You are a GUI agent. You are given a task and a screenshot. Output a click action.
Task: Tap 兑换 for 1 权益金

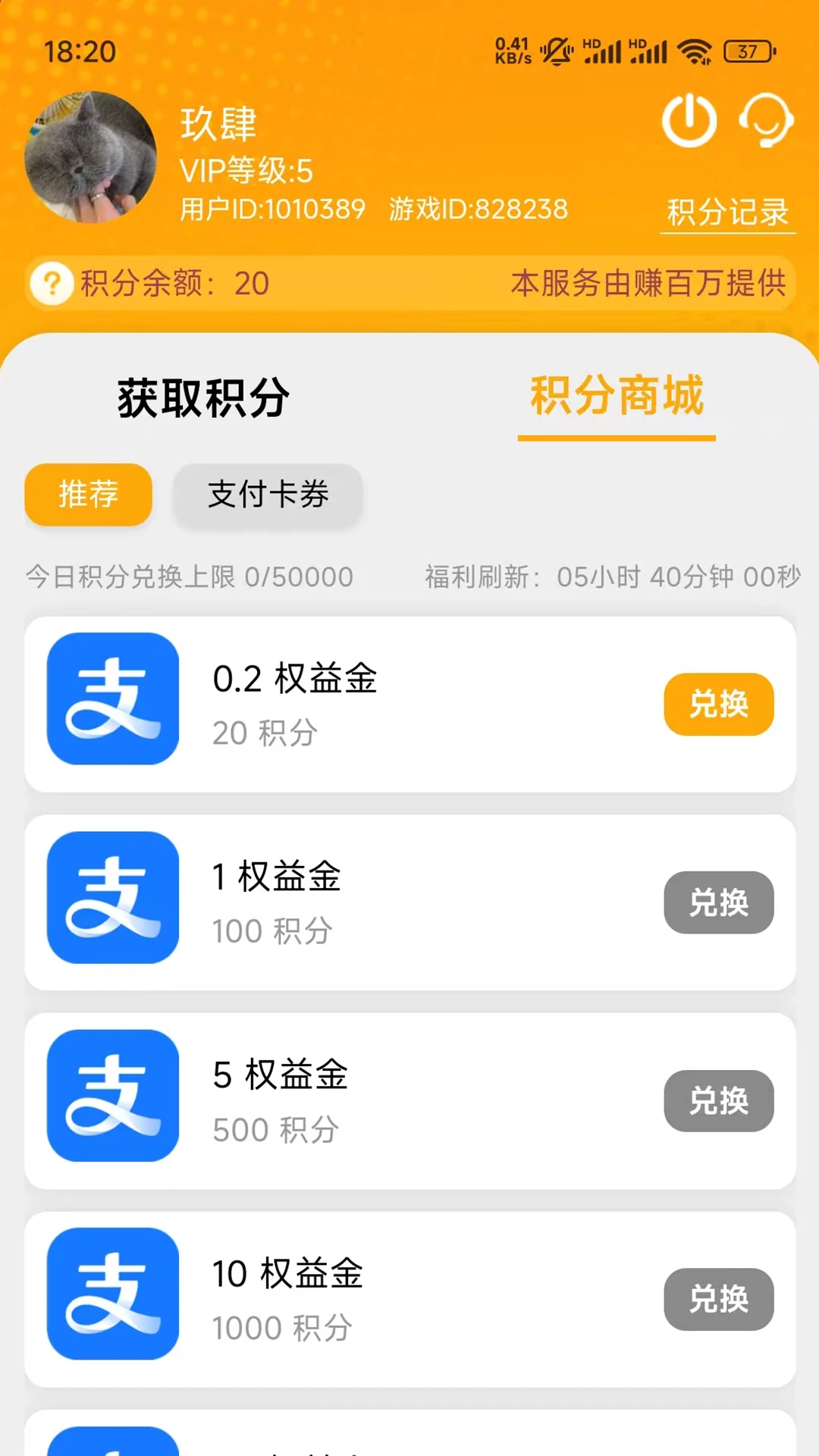click(x=718, y=902)
